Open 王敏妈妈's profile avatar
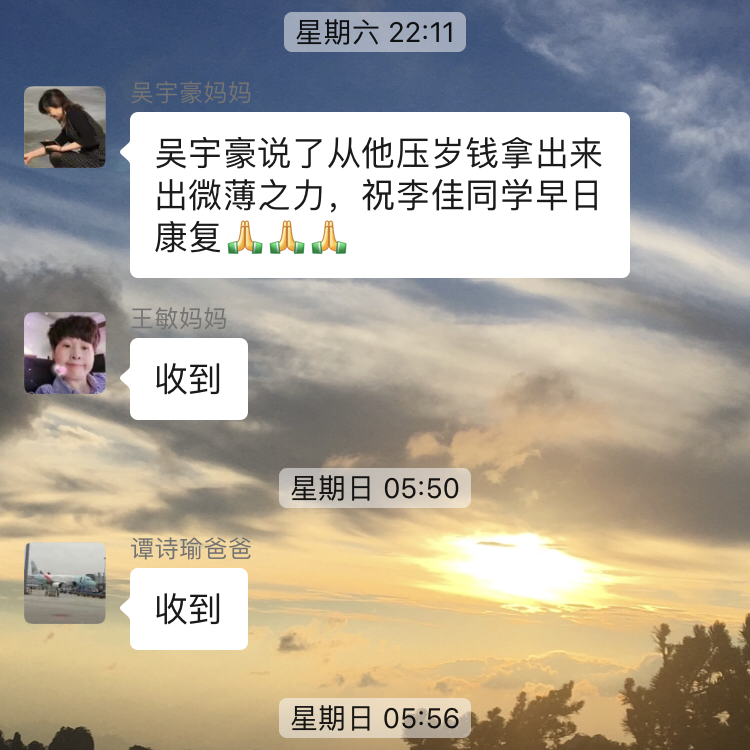The image size is (750, 750). point(65,353)
